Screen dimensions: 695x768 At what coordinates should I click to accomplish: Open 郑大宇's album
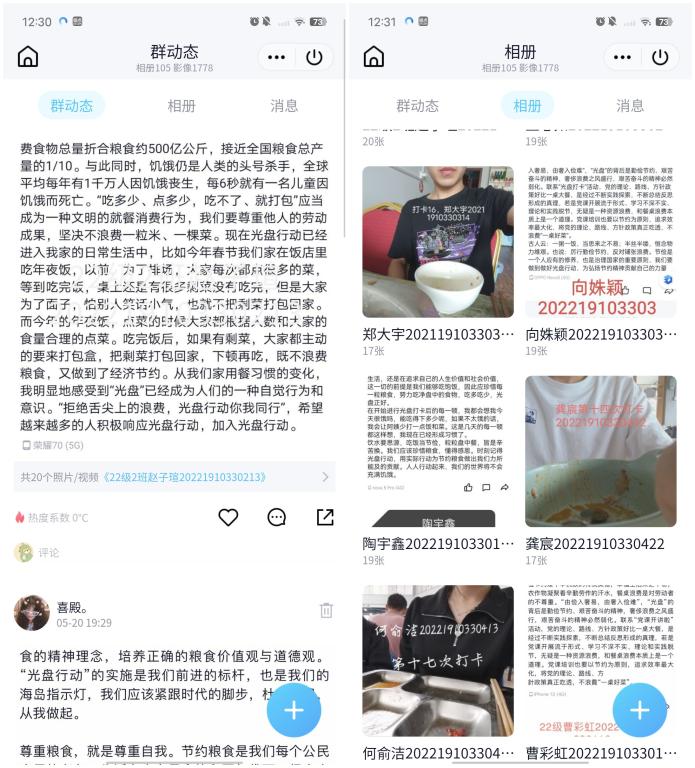coord(437,242)
